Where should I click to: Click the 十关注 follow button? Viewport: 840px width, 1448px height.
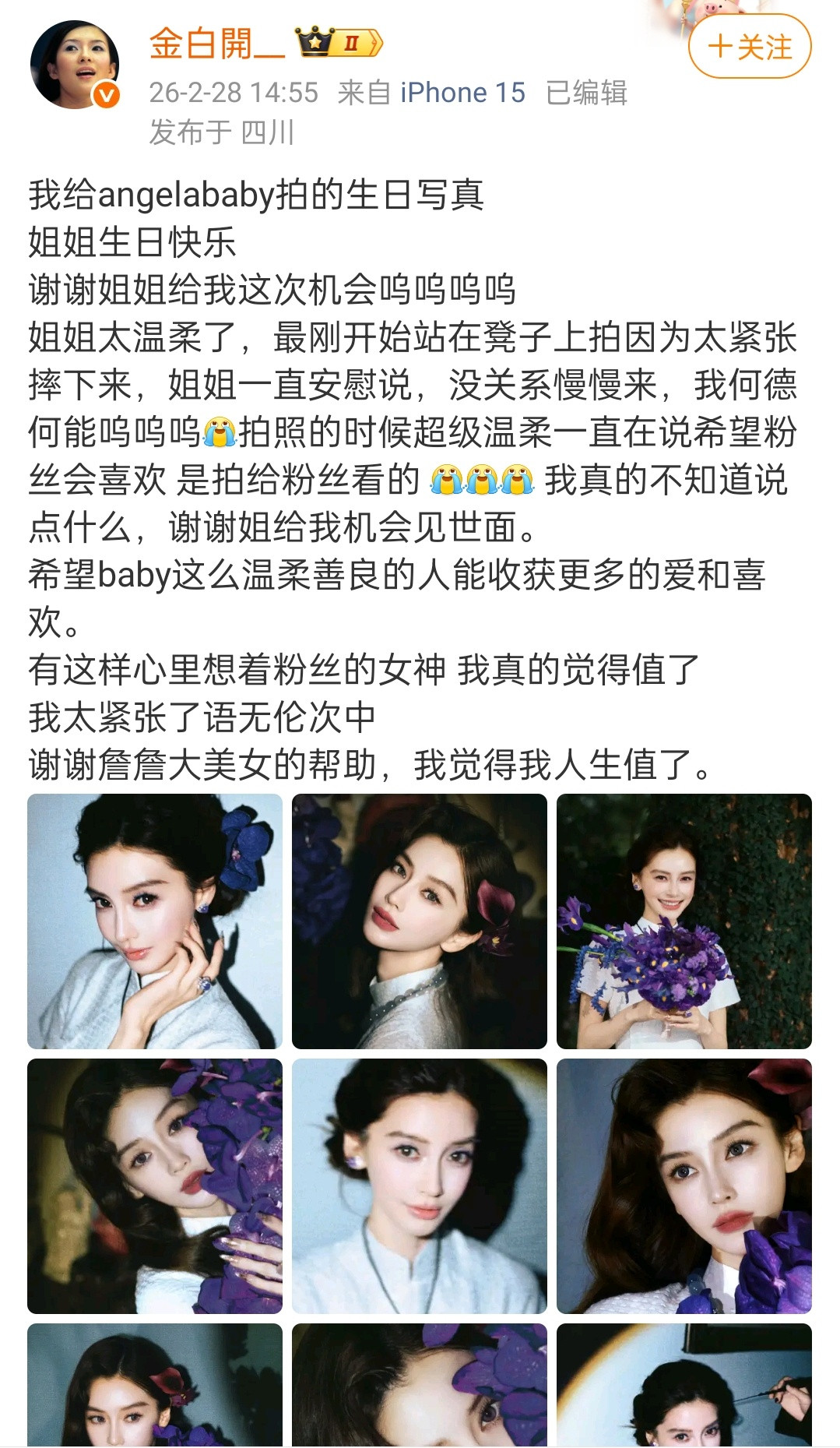click(750, 47)
